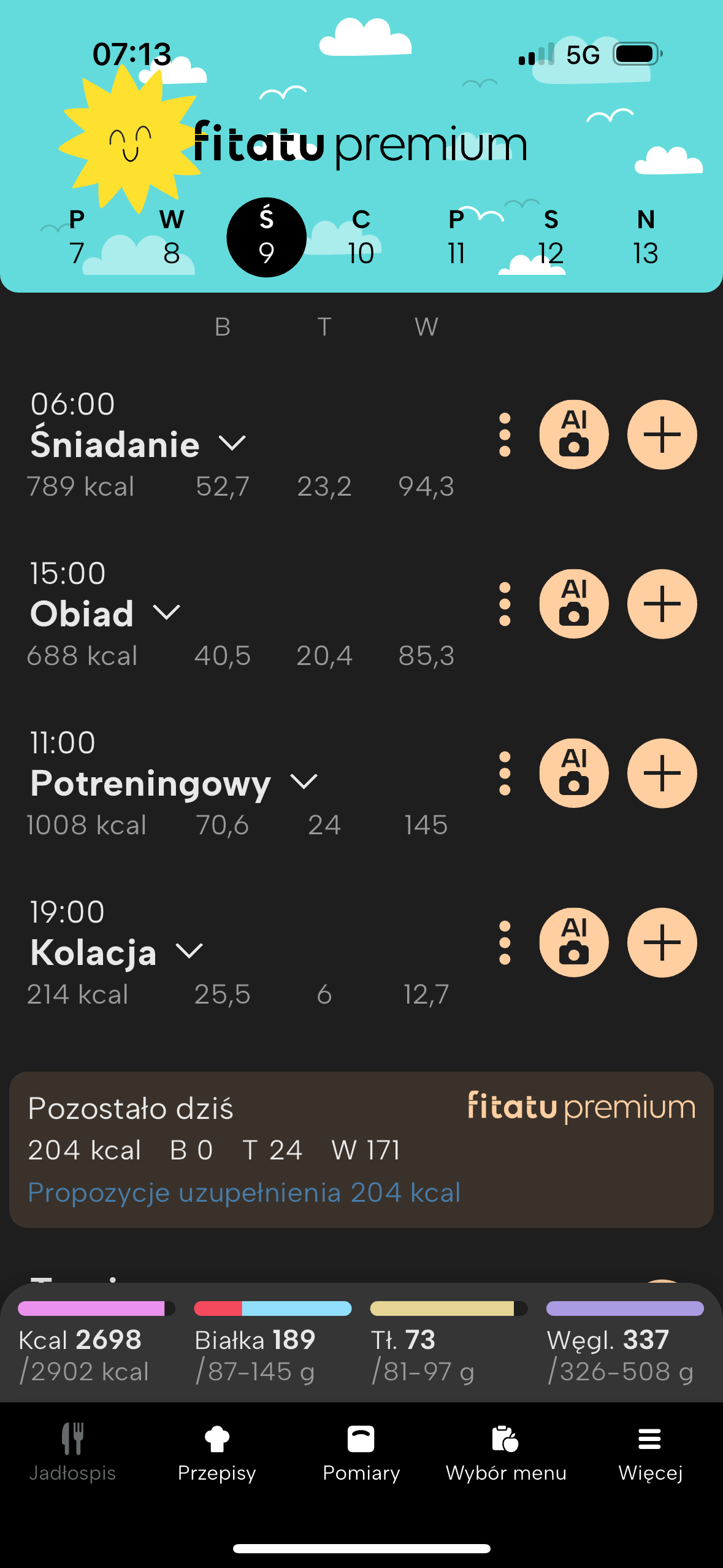Open the overflow menu for Śniadanie

505,435
